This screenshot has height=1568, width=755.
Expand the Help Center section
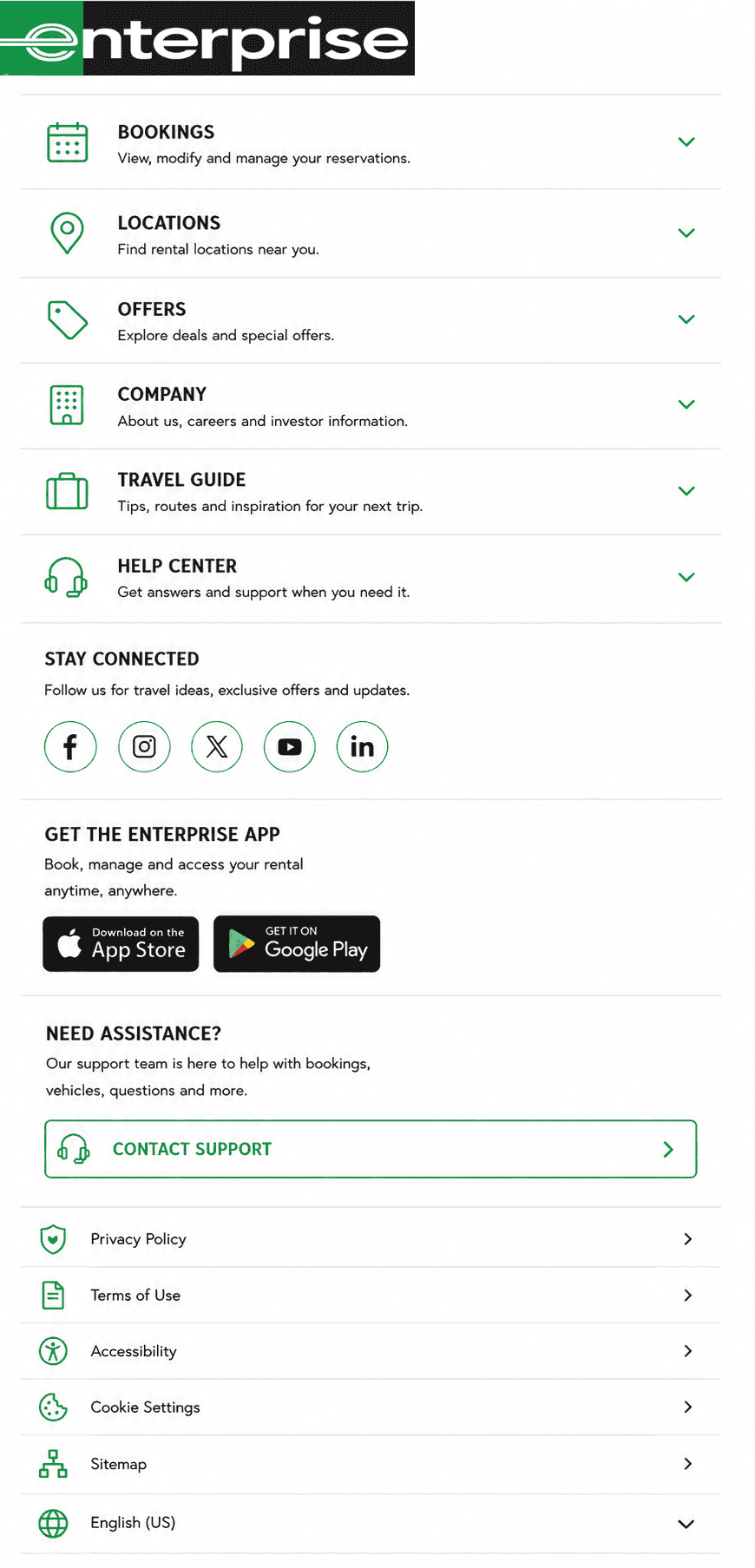coord(371,579)
